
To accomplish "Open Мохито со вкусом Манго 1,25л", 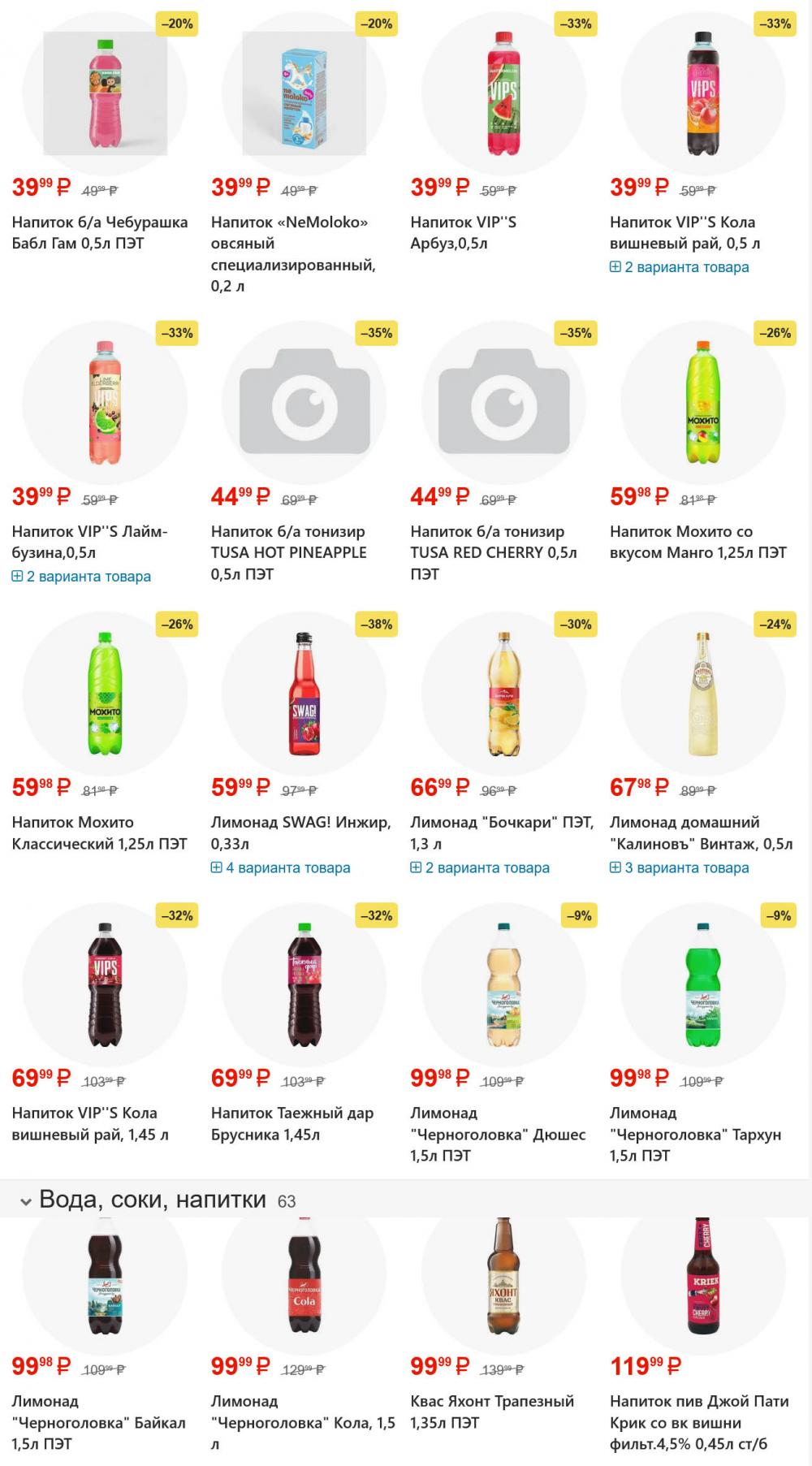I will pos(698,542).
